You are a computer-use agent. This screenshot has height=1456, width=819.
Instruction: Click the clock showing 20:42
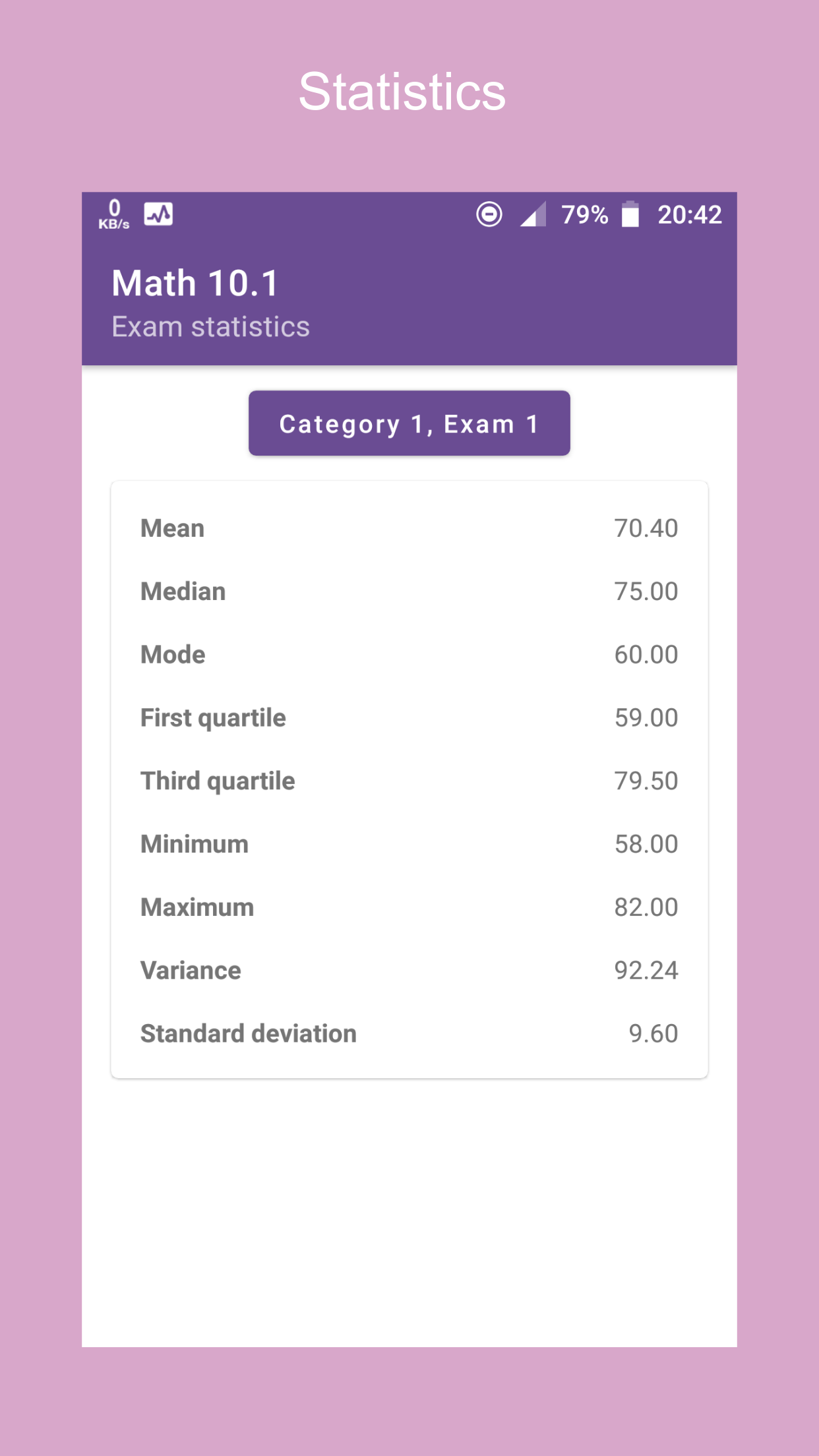pos(690,214)
